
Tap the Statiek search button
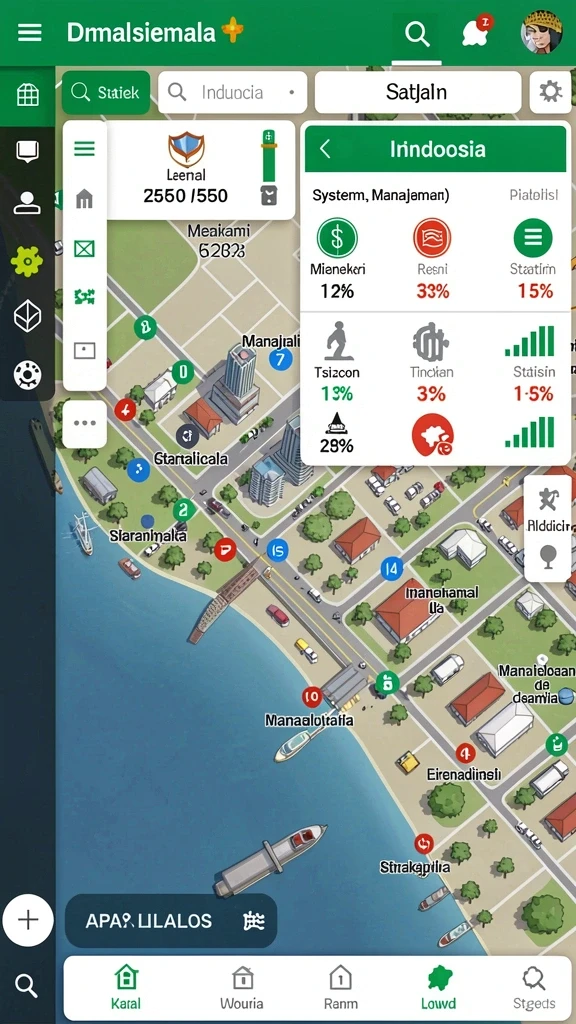[106, 93]
